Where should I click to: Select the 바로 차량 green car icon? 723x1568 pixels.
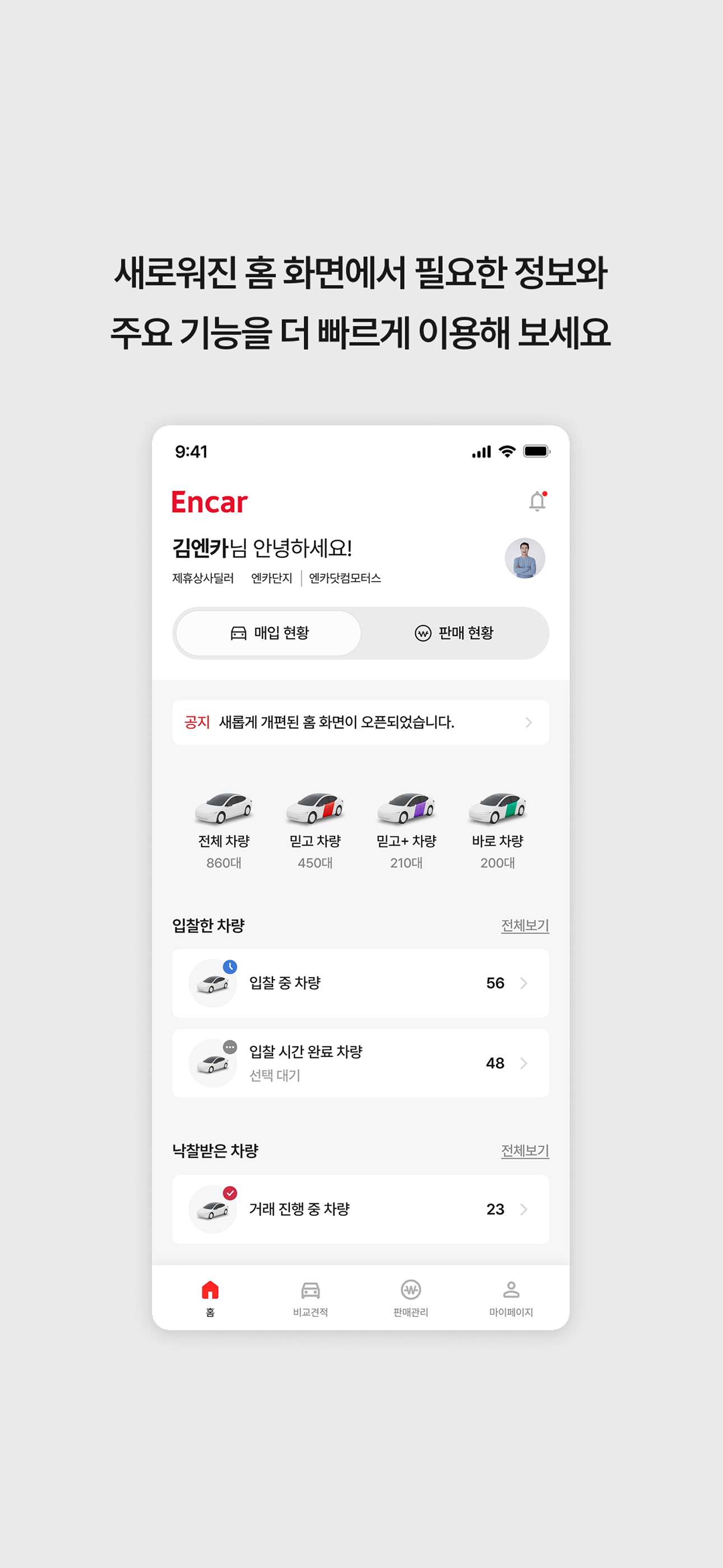[x=497, y=808]
